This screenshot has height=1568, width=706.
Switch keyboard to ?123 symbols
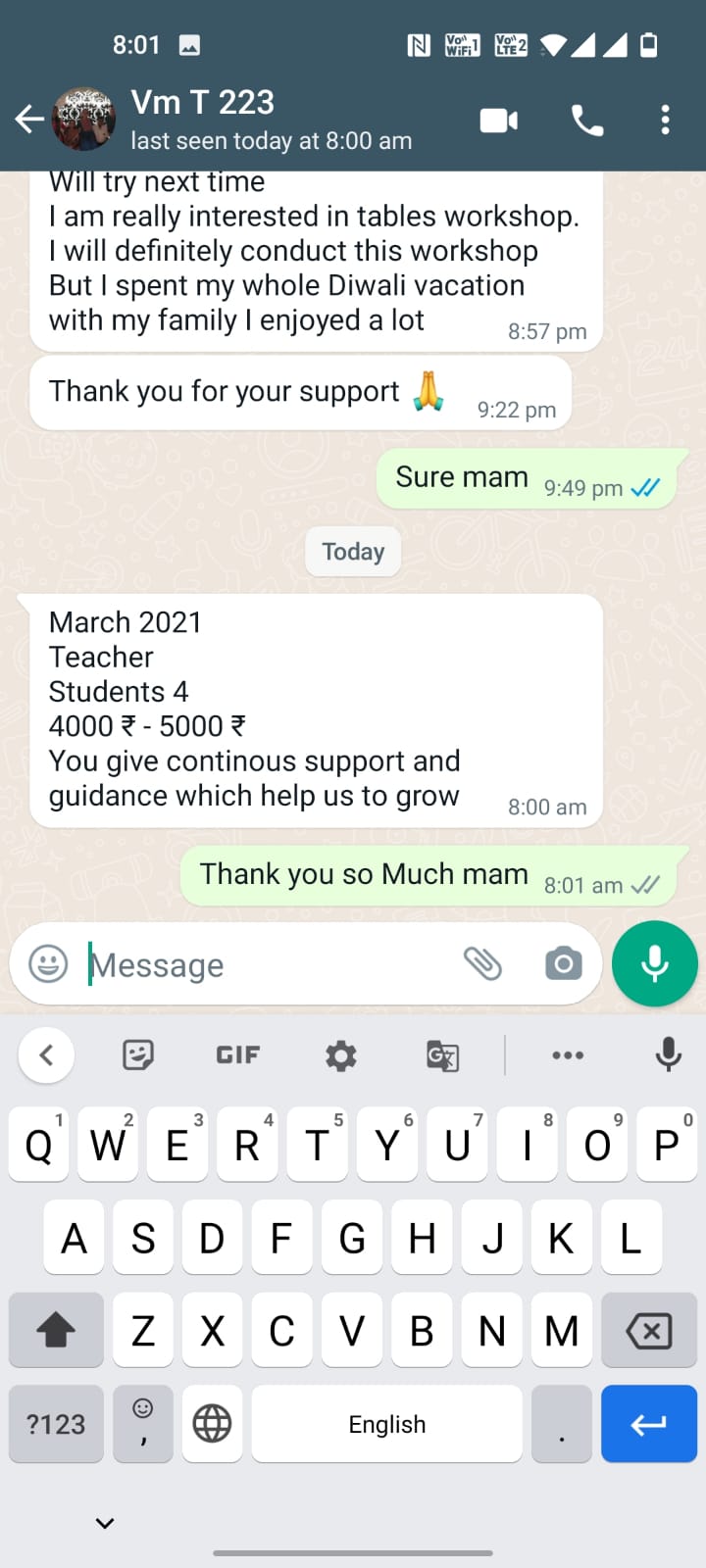(x=56, y=1424)
